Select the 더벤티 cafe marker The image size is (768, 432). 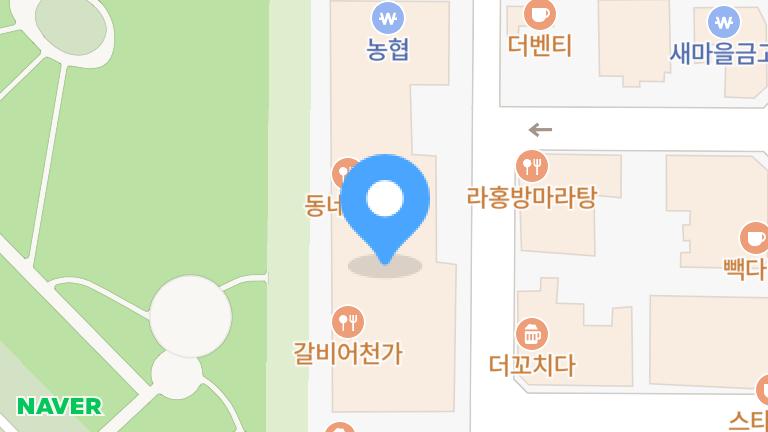539,15
